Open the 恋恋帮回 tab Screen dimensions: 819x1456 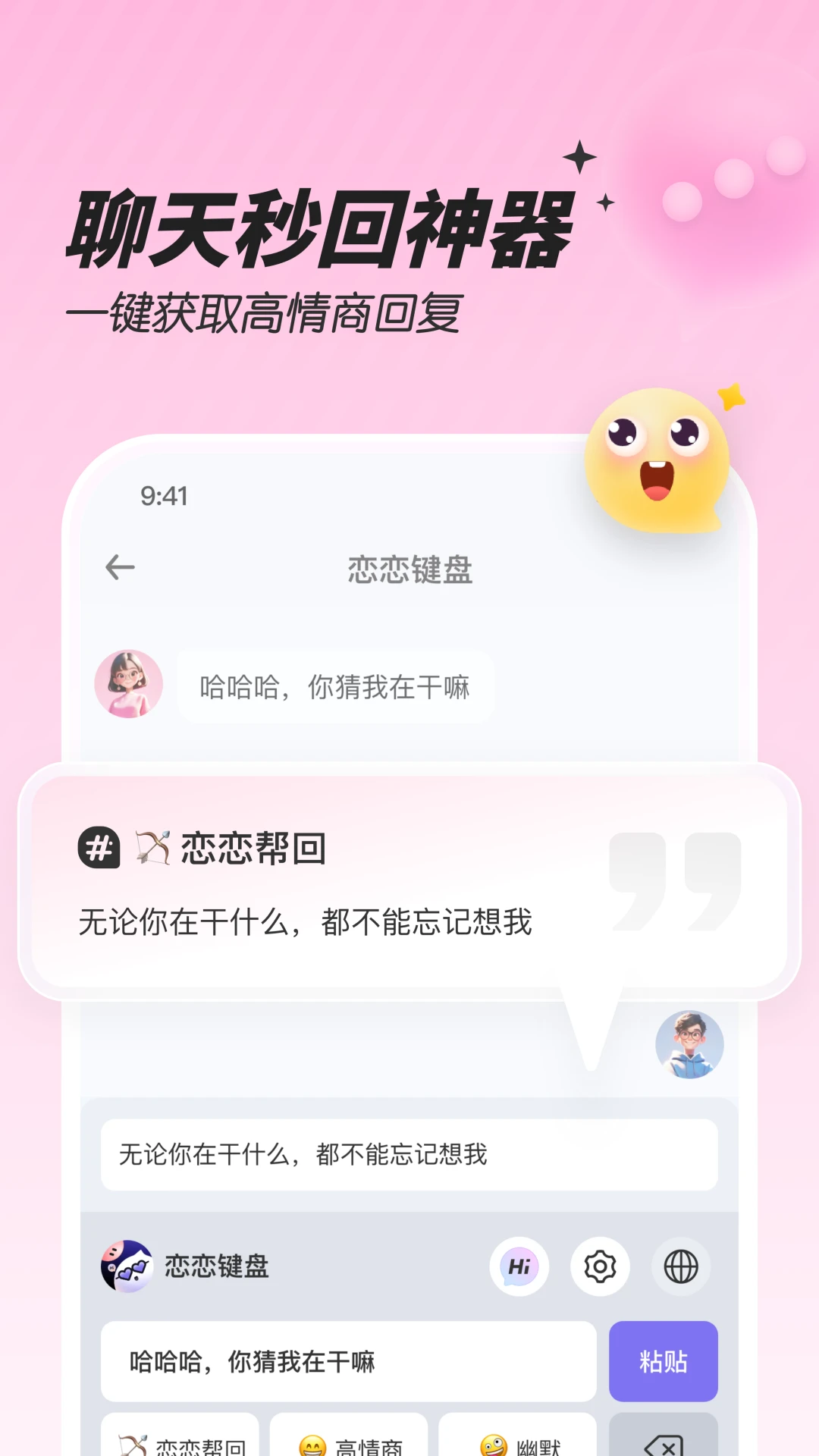pos(182,1439)
